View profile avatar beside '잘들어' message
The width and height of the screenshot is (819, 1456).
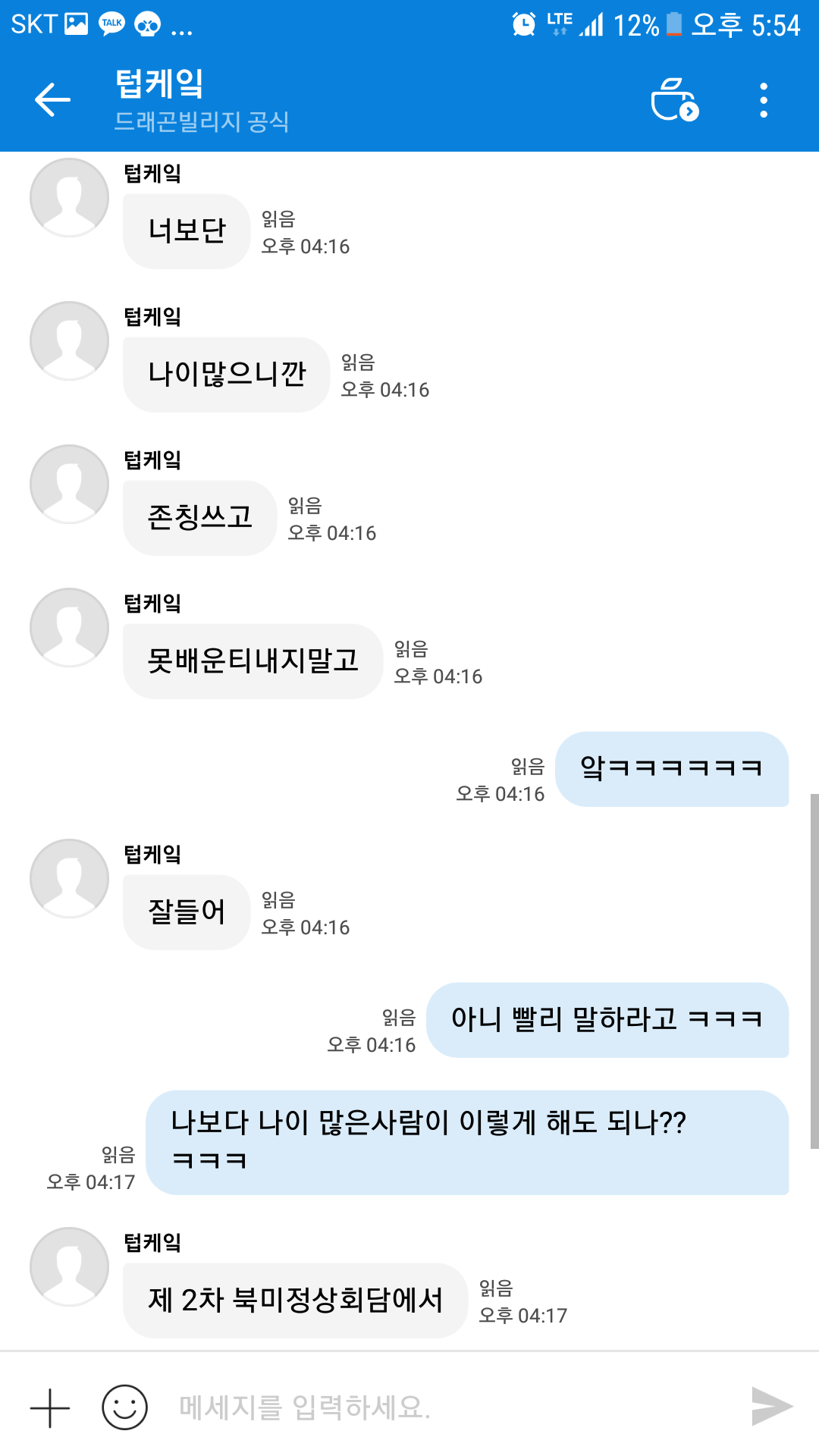pos(69,878)
